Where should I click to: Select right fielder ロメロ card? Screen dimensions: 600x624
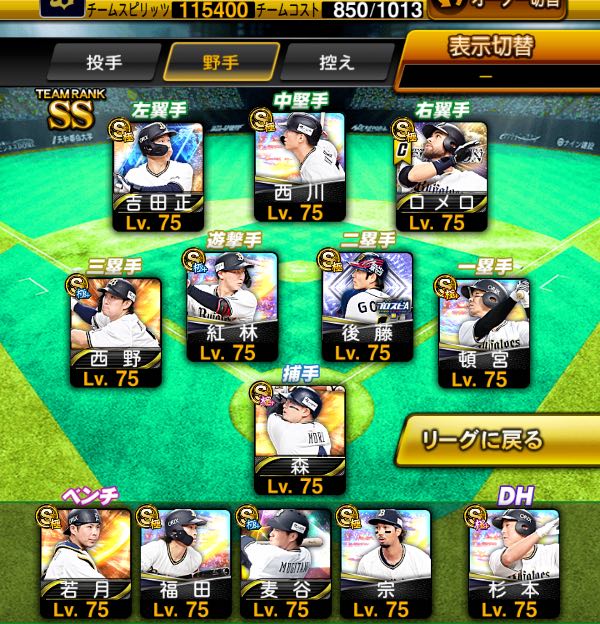click(x=442, y=177)
